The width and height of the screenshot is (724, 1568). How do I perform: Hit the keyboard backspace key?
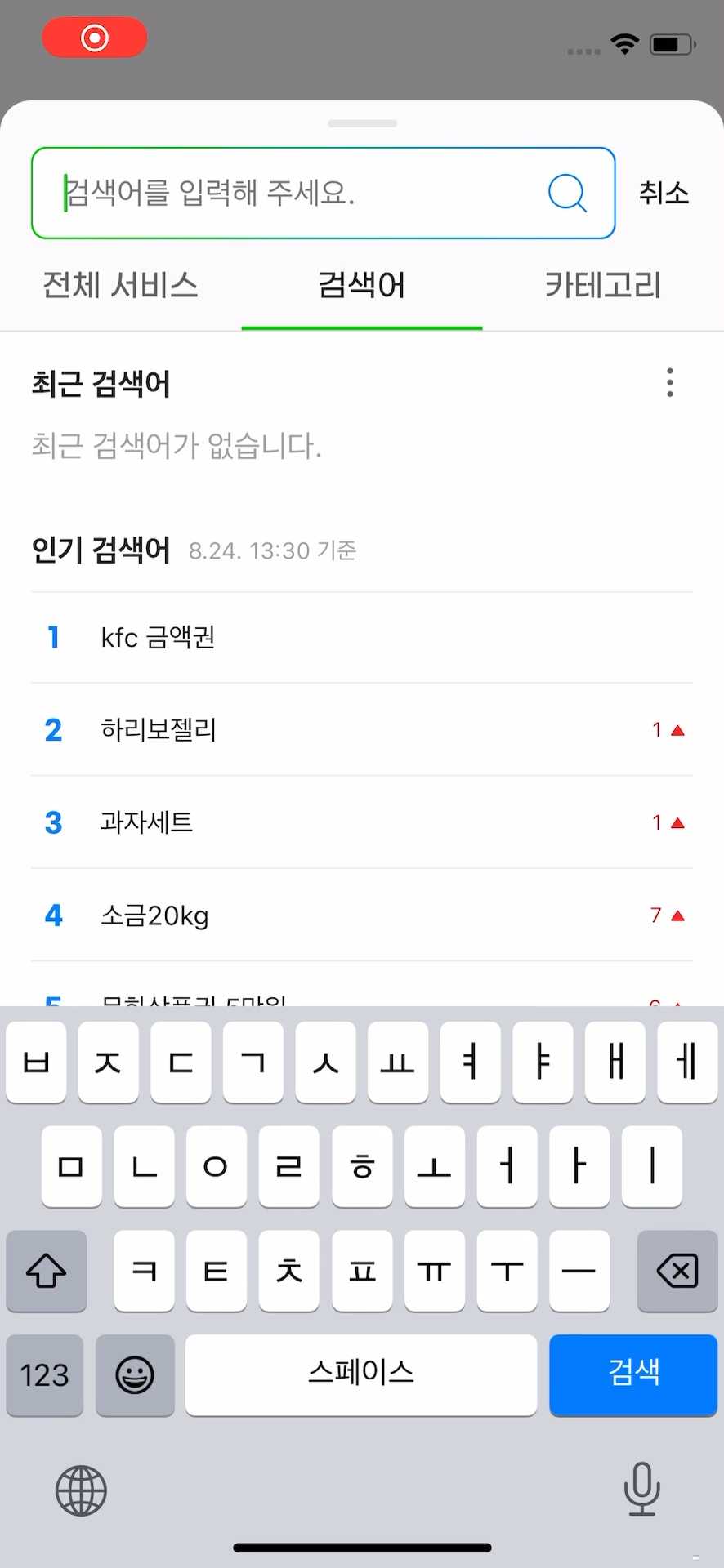[677, 1271]
